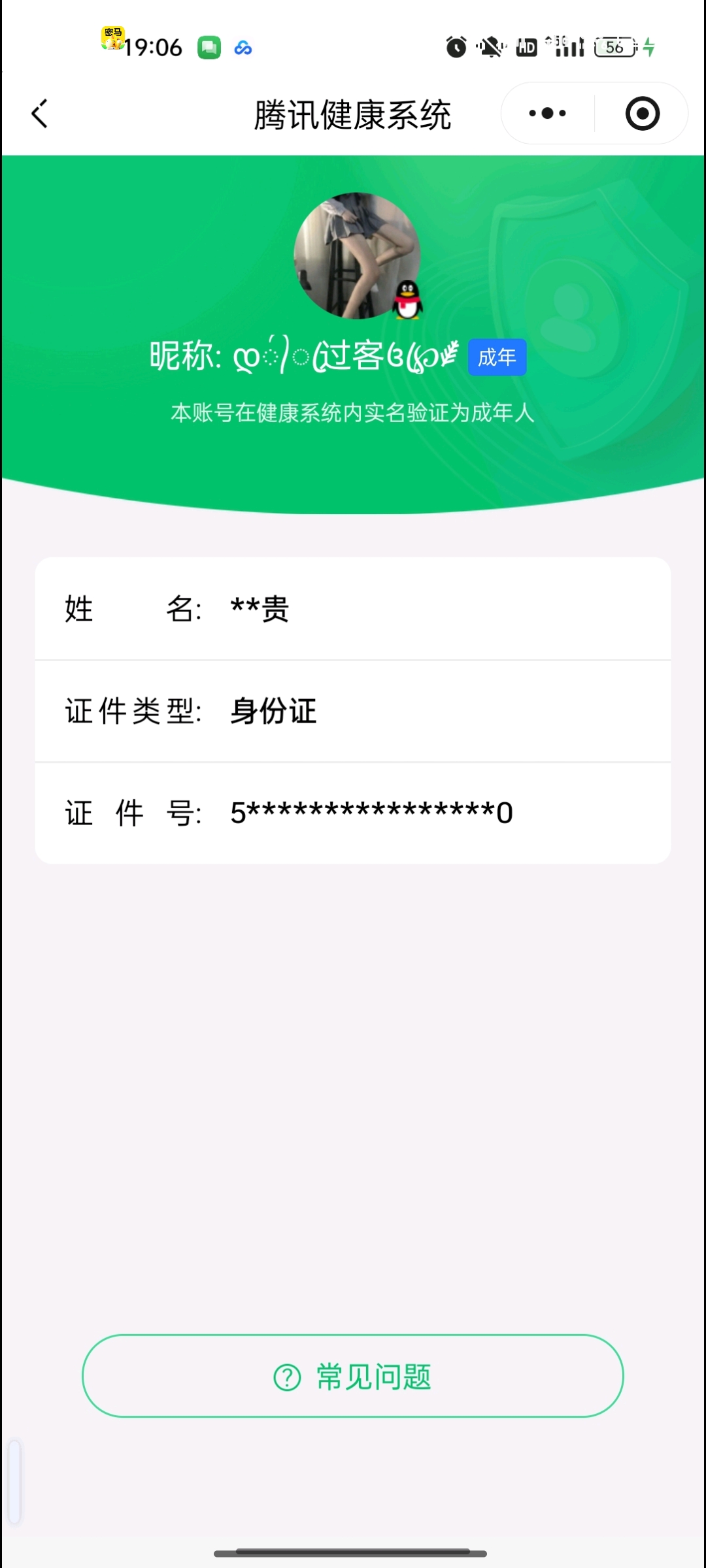
Task: Close the mini program via the circle button
Action: click(642, 114)
